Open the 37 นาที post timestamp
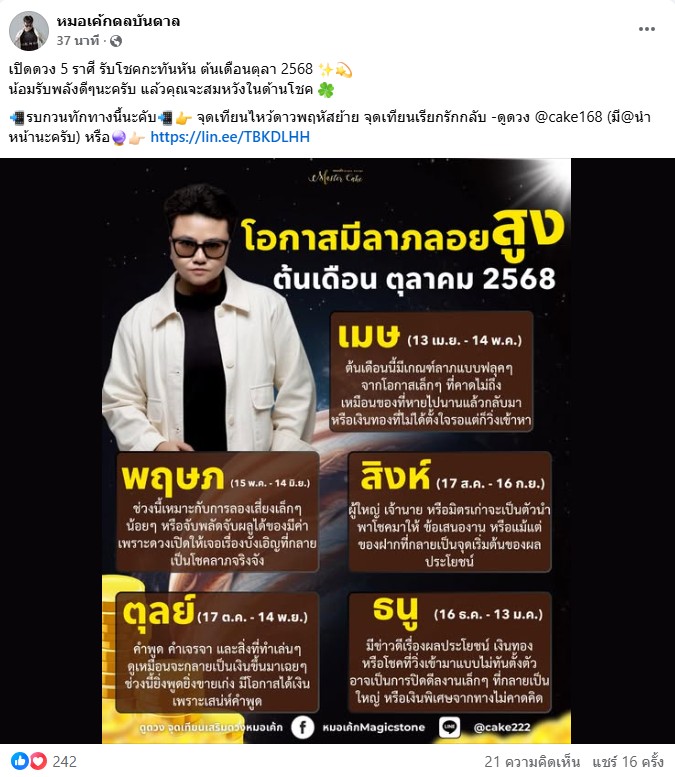The image size is (675, 777). 76,41
